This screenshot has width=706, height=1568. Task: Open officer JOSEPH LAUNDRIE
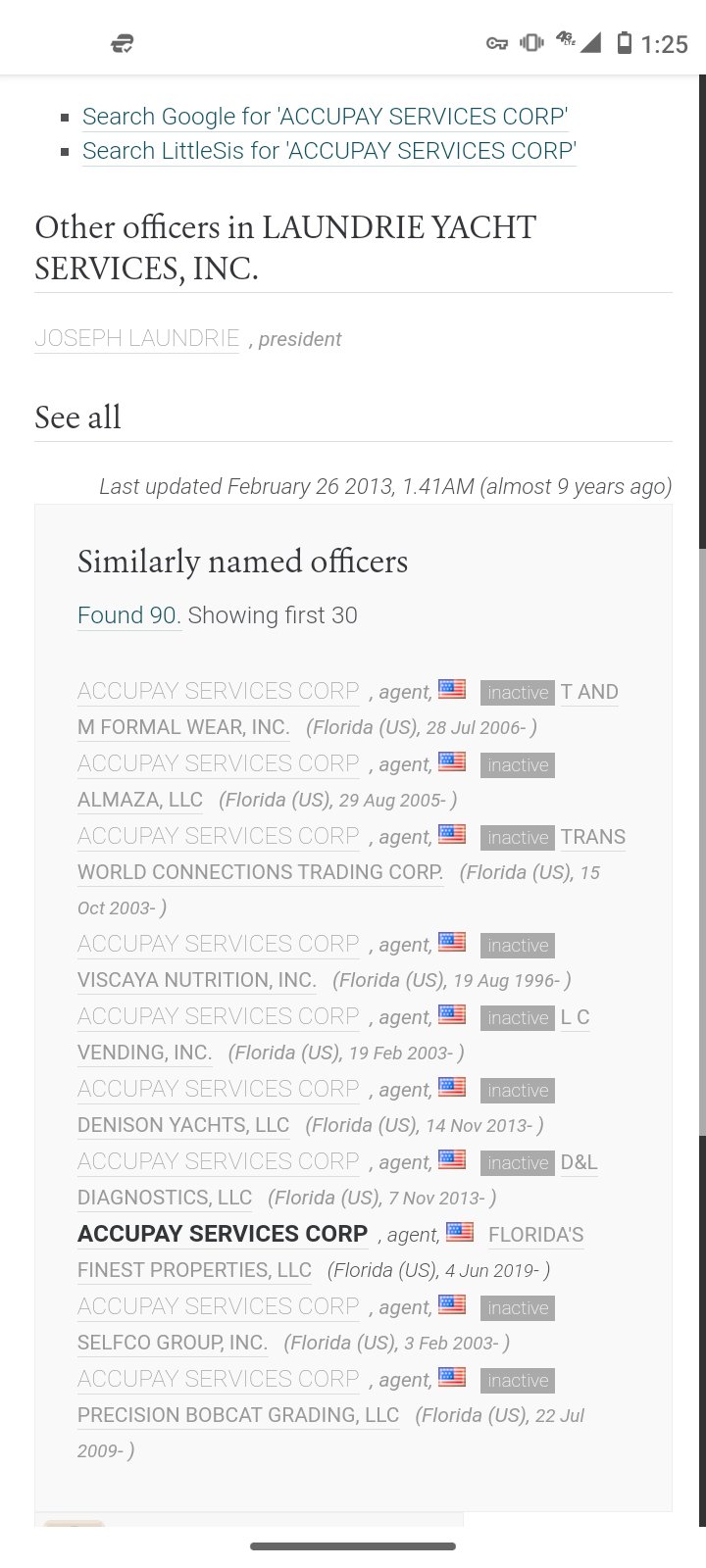pos(137,339)
